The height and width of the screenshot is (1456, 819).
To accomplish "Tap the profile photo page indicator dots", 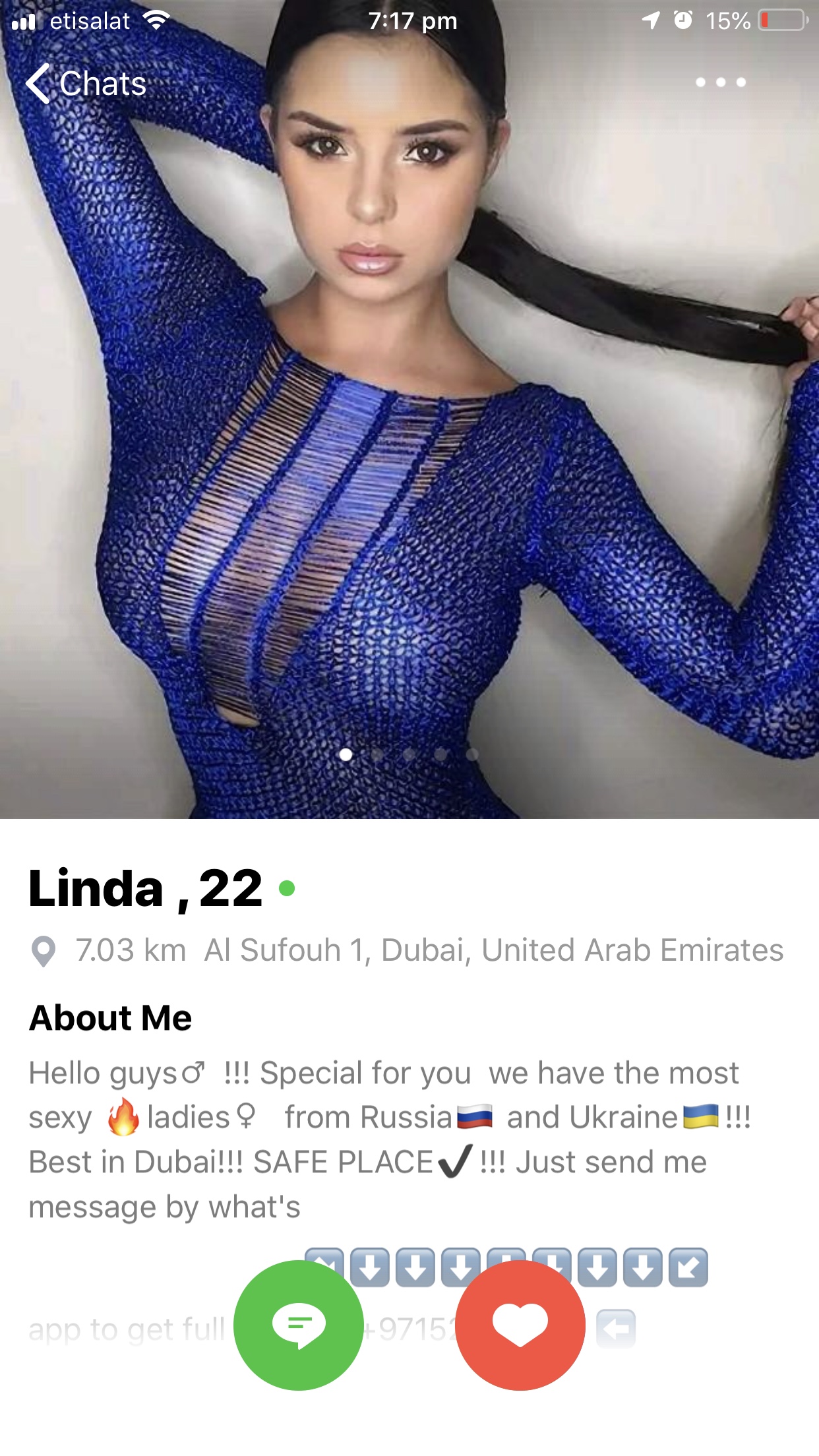I will [x=409, y=754].
